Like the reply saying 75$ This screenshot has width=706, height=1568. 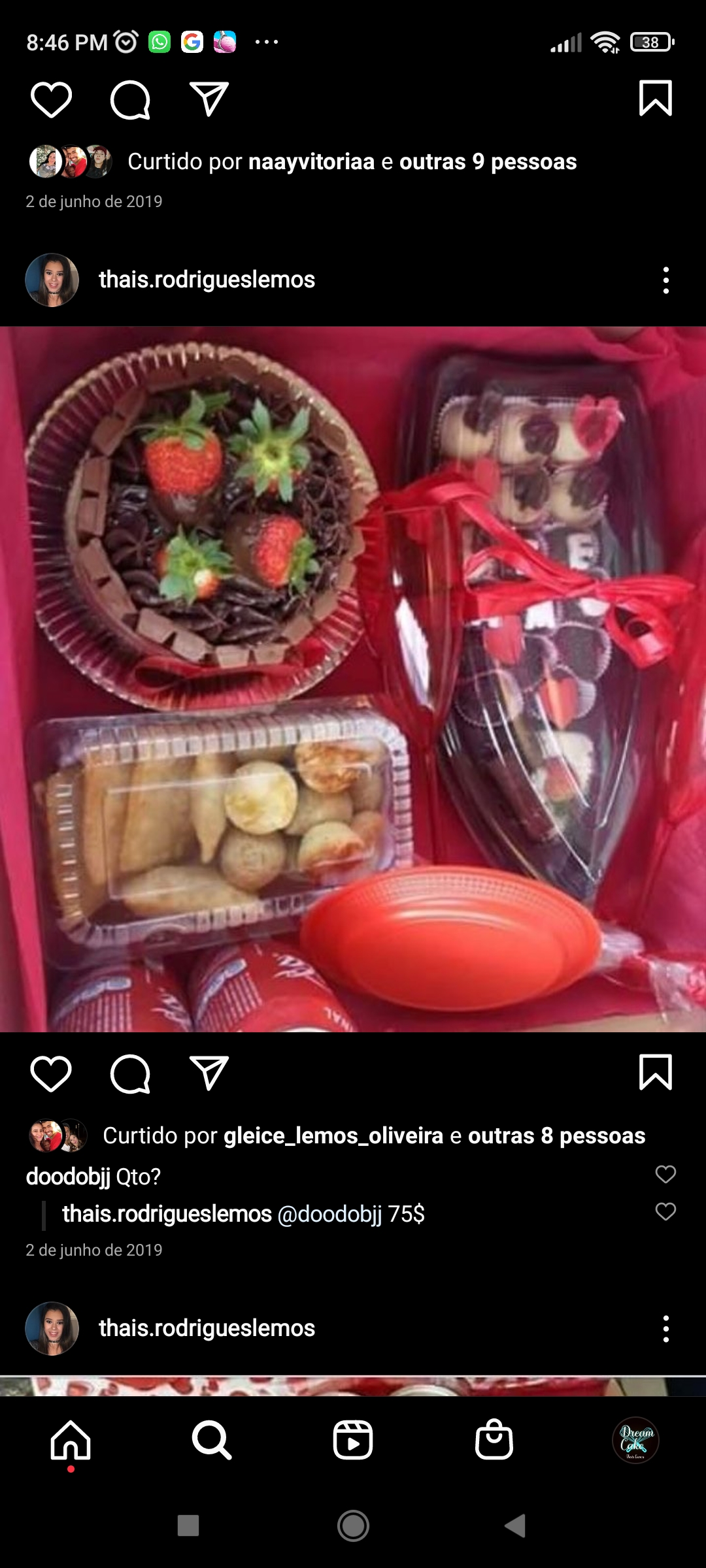tap(665, 1211)
